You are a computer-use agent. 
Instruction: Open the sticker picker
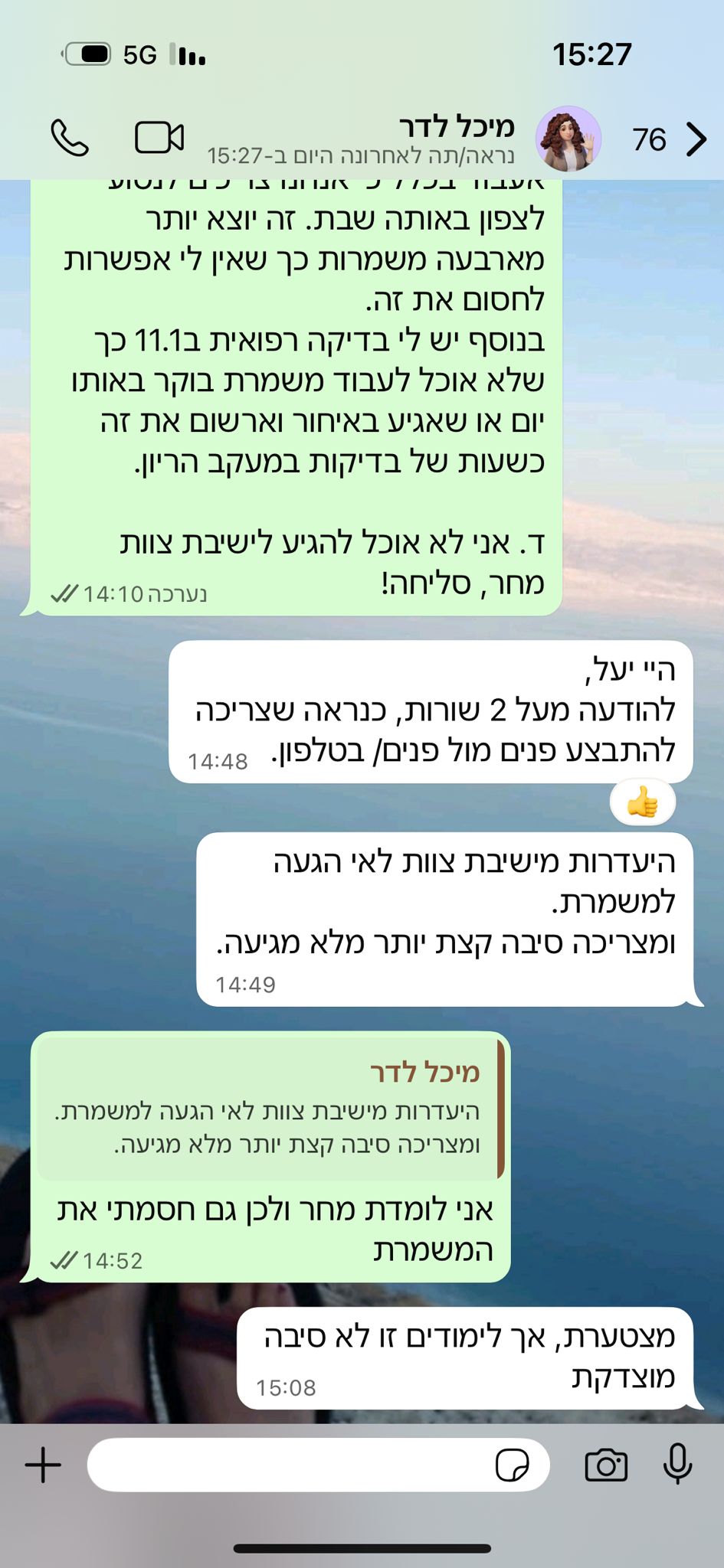click(x=511, y=1465)
